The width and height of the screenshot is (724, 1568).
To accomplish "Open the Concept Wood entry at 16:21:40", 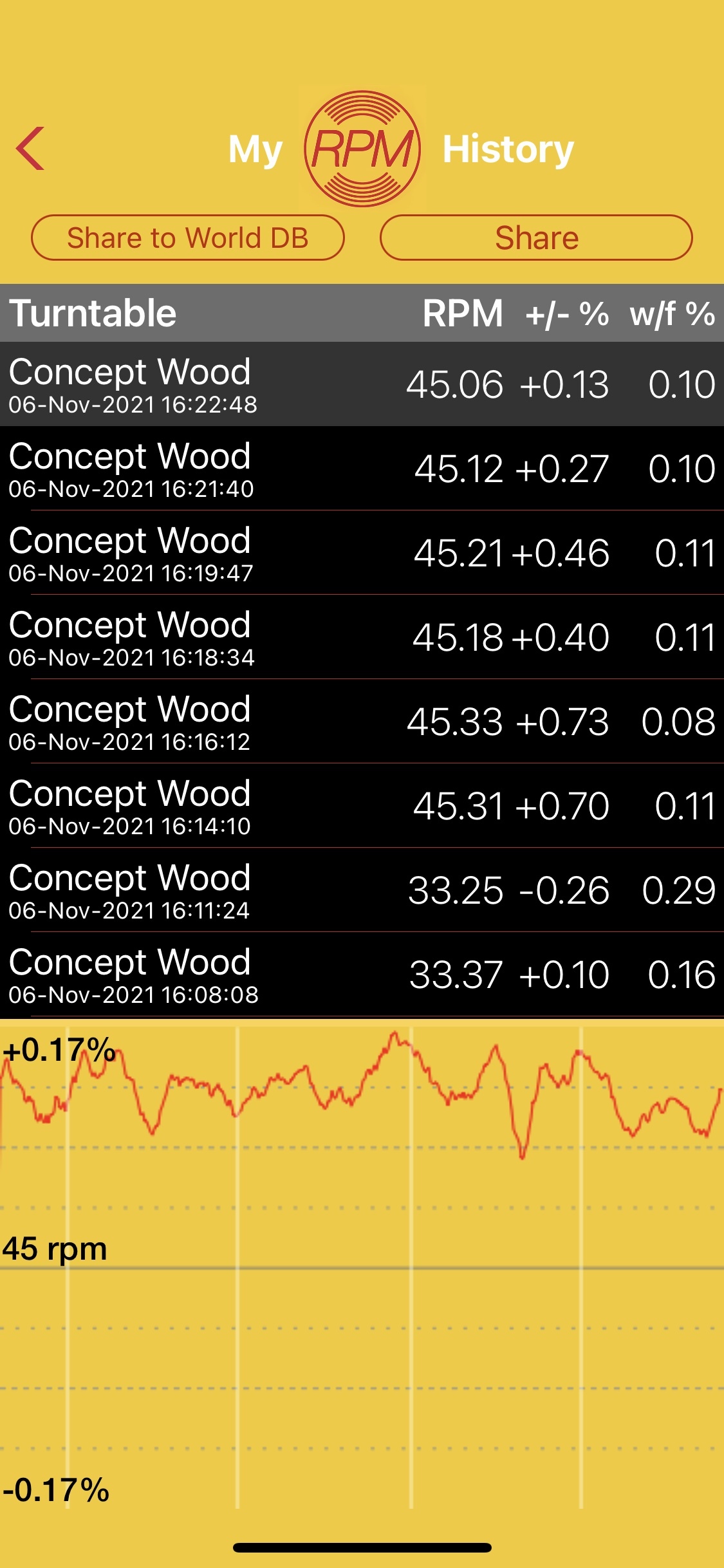I will click(x=362, y=469).
